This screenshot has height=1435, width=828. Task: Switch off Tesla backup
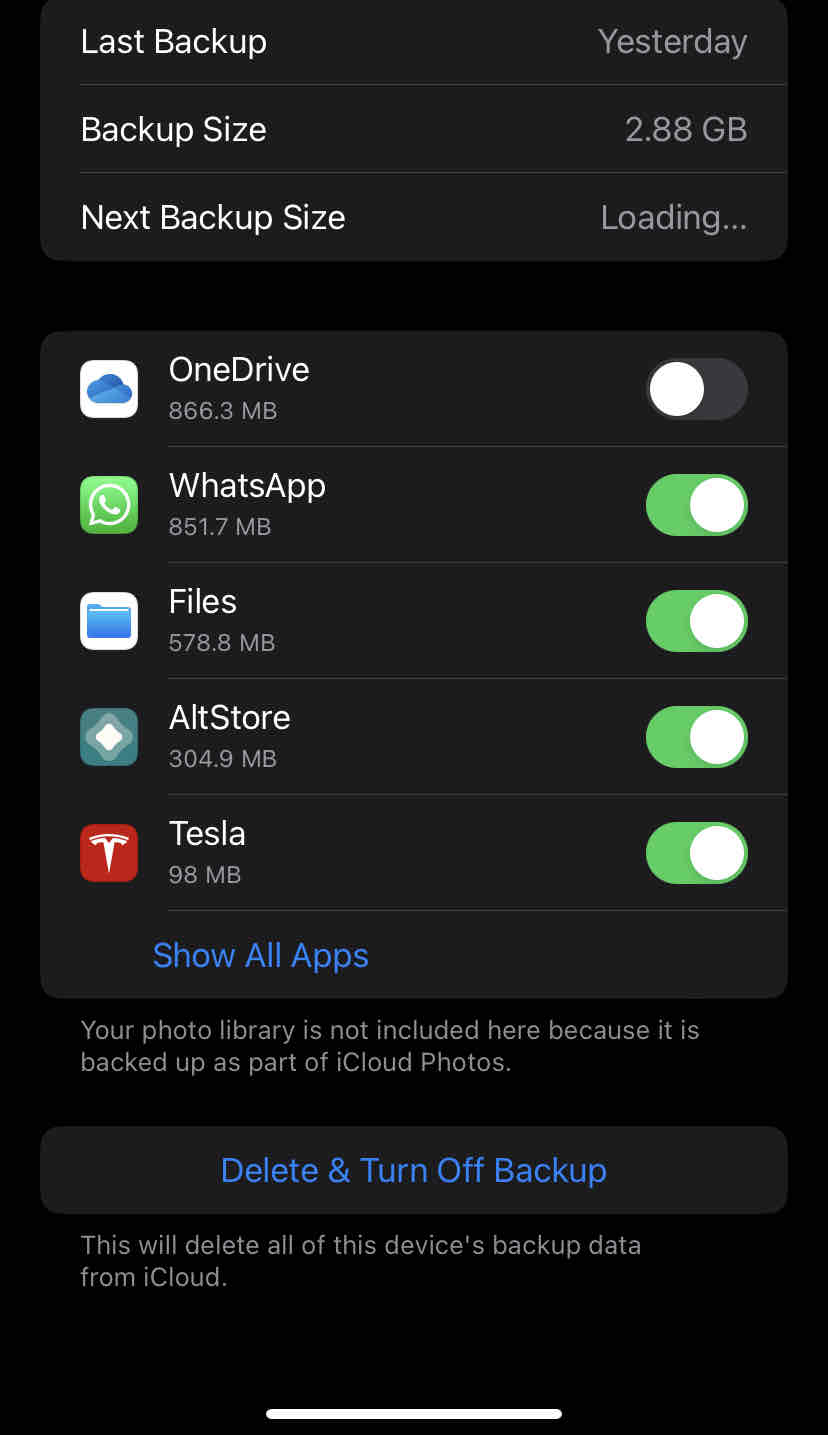[x=697, y=853]
